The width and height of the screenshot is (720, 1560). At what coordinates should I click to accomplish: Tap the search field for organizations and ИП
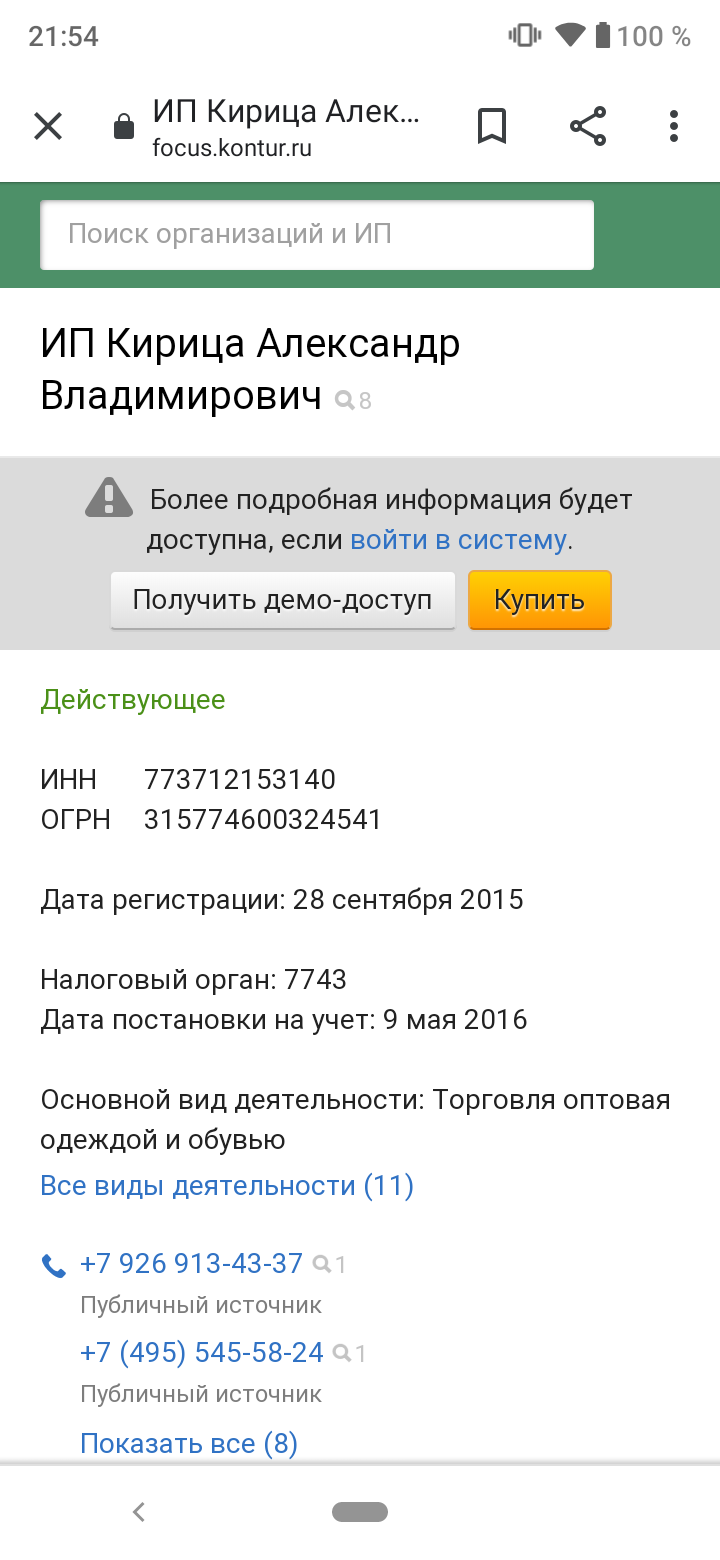(x=317, y=235)
